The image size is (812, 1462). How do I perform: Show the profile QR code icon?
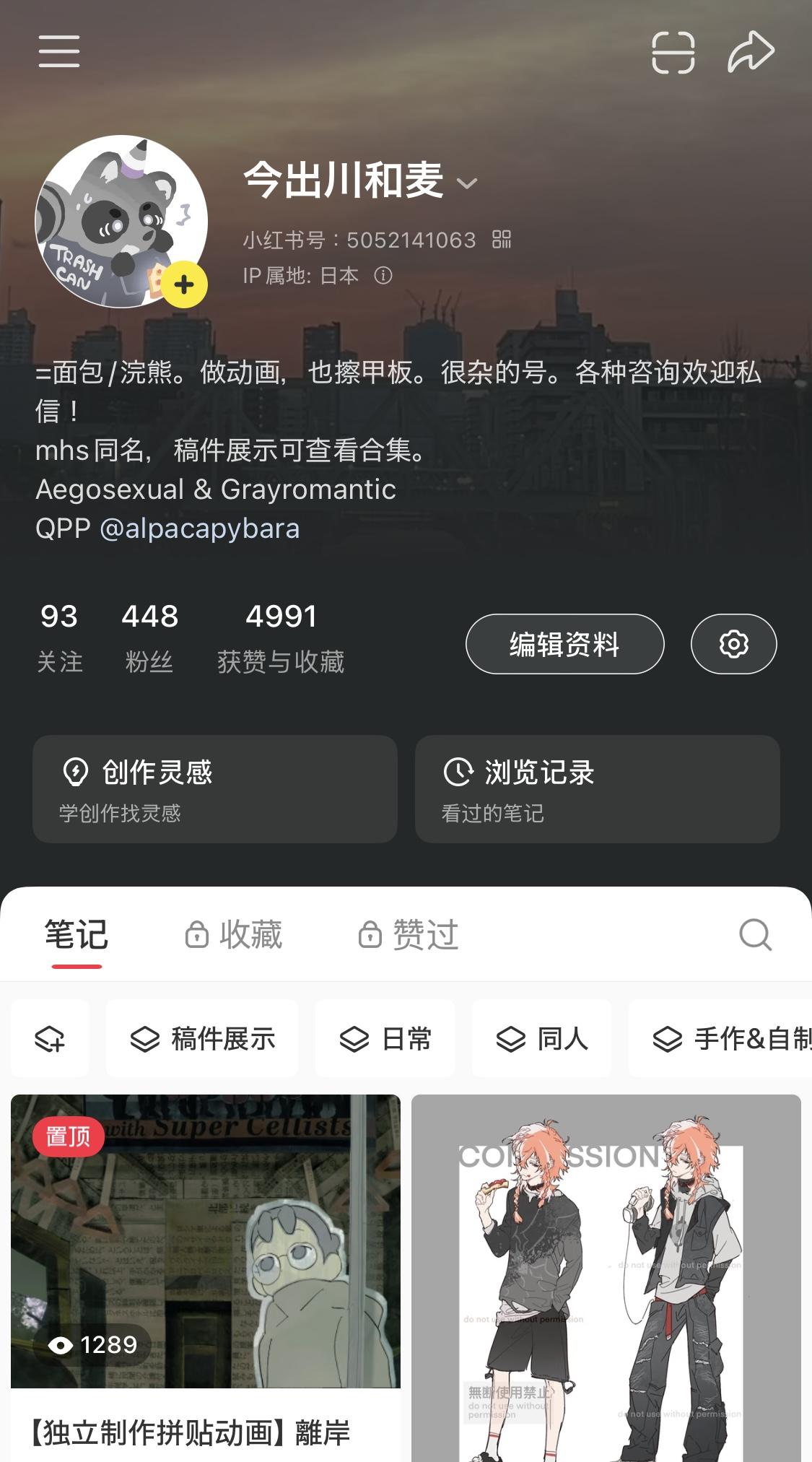(502, 239)
